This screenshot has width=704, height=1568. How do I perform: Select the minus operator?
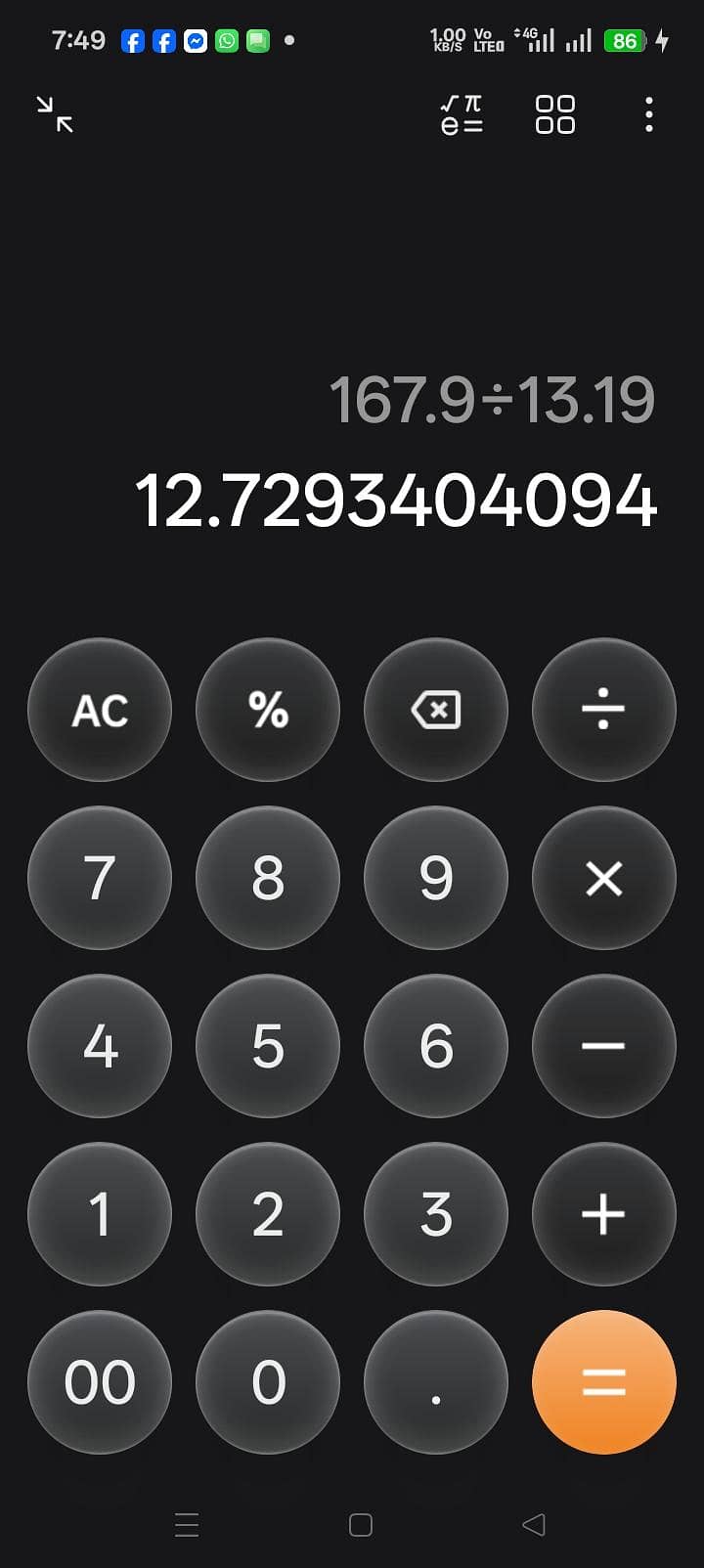coord(603,1046)
